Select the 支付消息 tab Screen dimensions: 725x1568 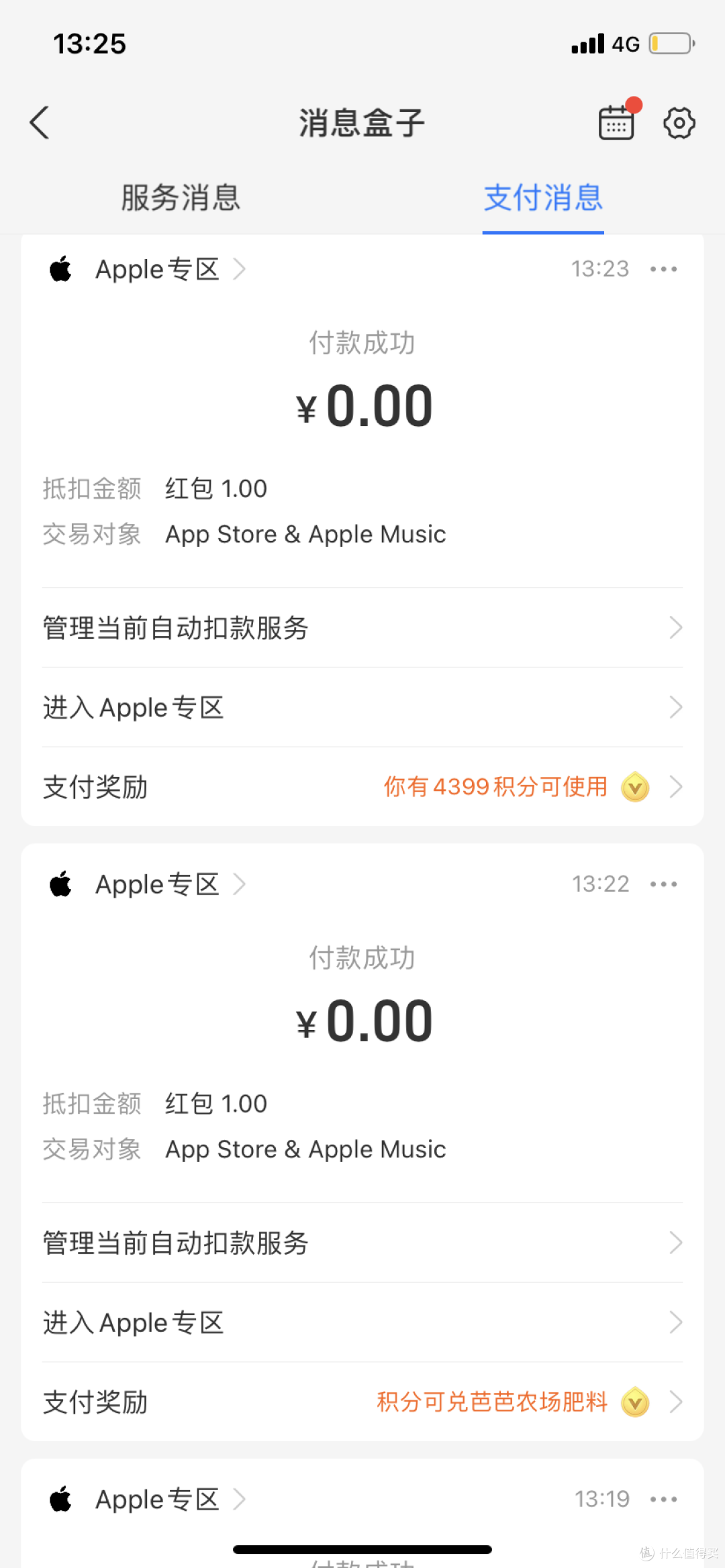[x=543, y=198]
